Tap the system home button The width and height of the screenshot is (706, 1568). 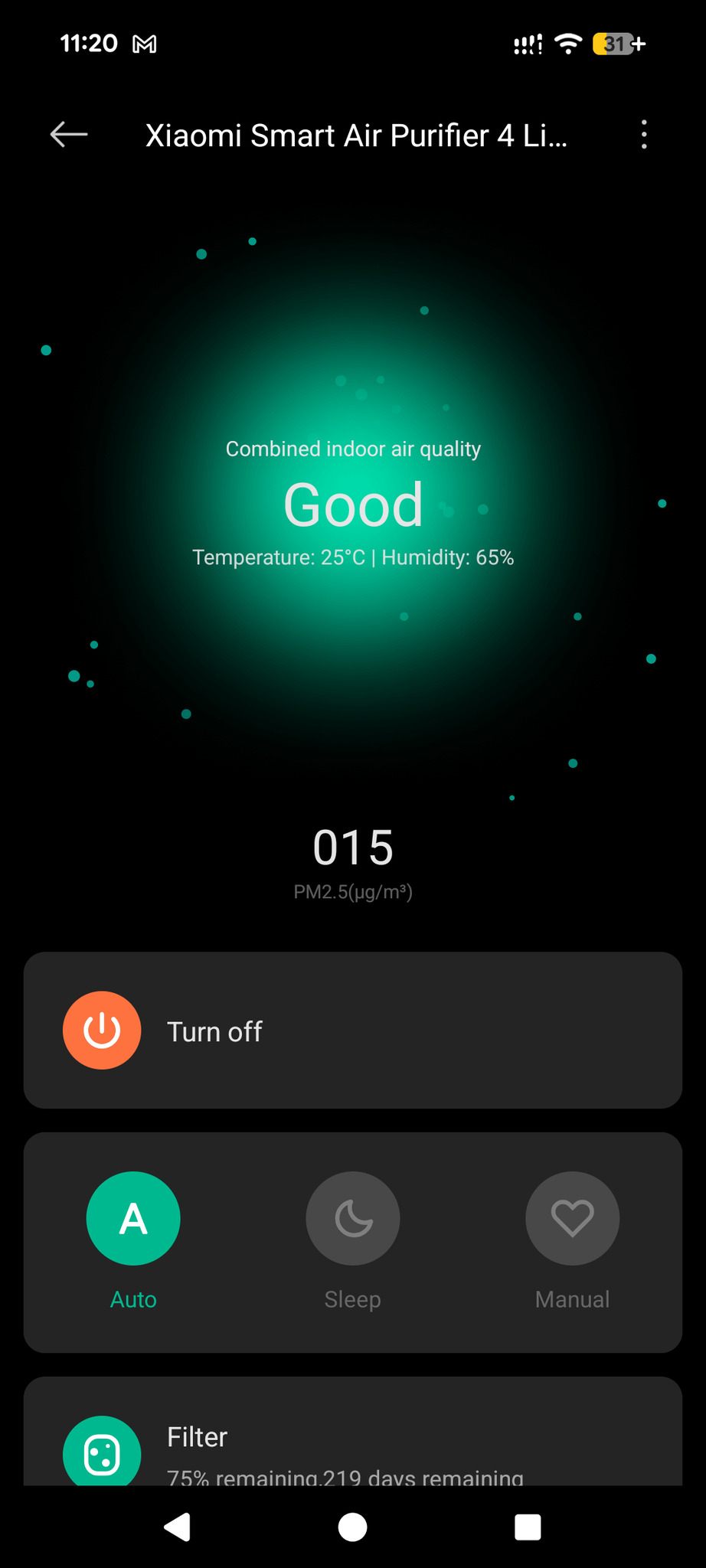coord(352,1527)
